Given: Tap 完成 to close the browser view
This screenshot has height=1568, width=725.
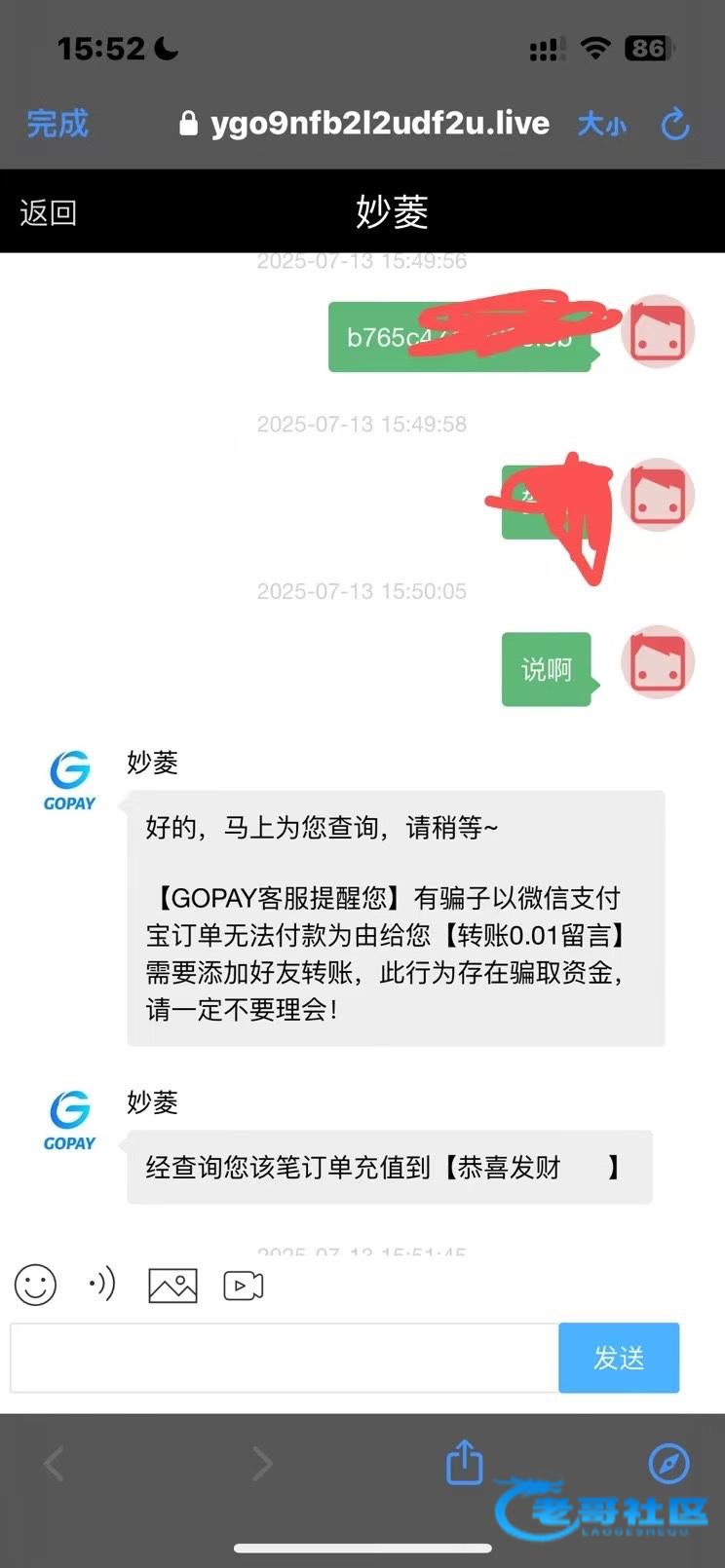Looking at the screenshot, I should tap(57, 124).
